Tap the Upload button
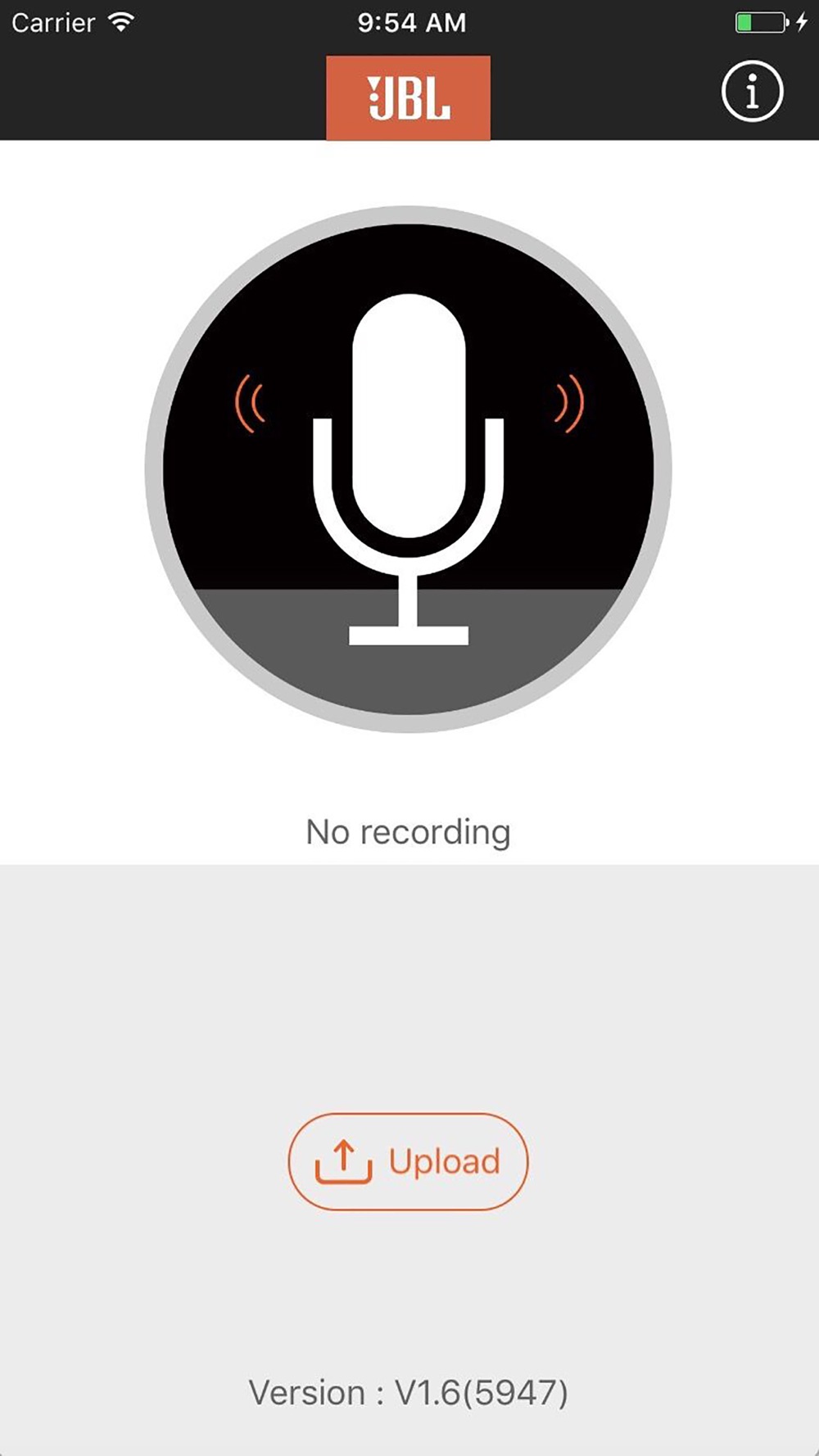819x1456 pixels. point(408,1161)
